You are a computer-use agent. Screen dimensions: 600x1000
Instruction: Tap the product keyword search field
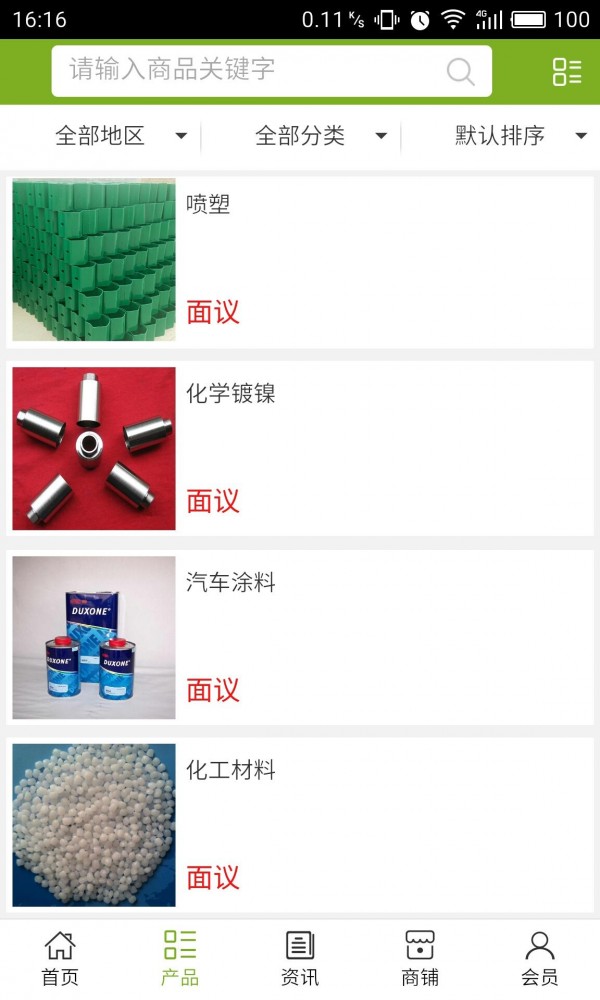(250, 70)
